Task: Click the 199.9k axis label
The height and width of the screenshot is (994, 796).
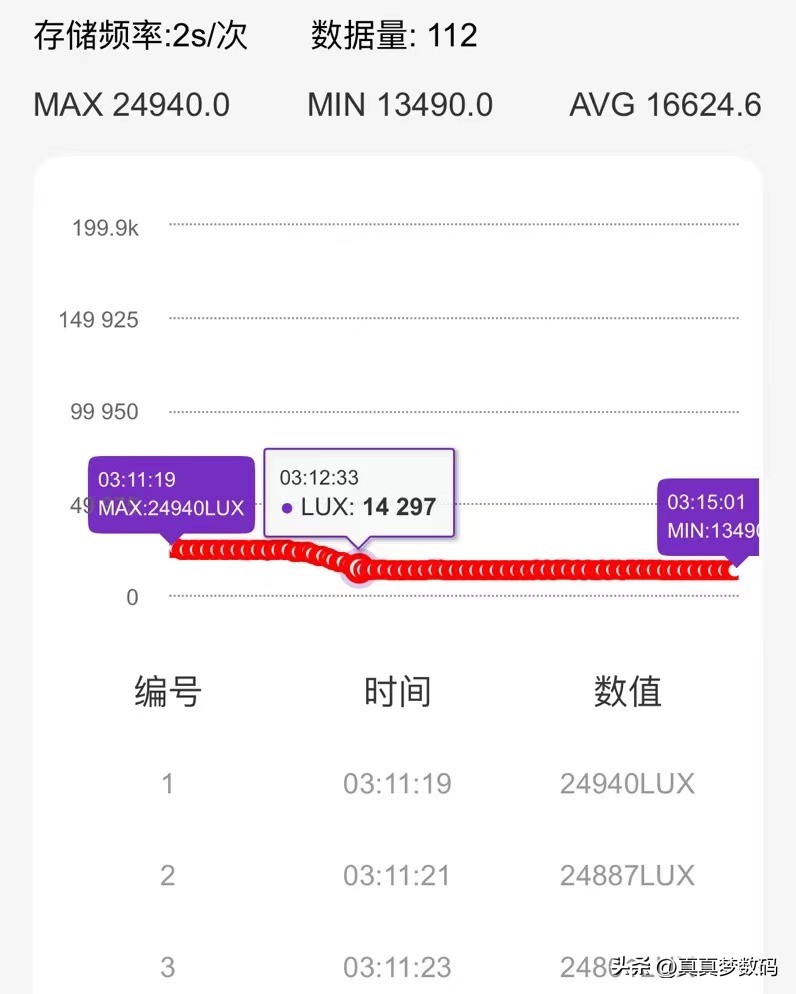Action: pos(103,227)
